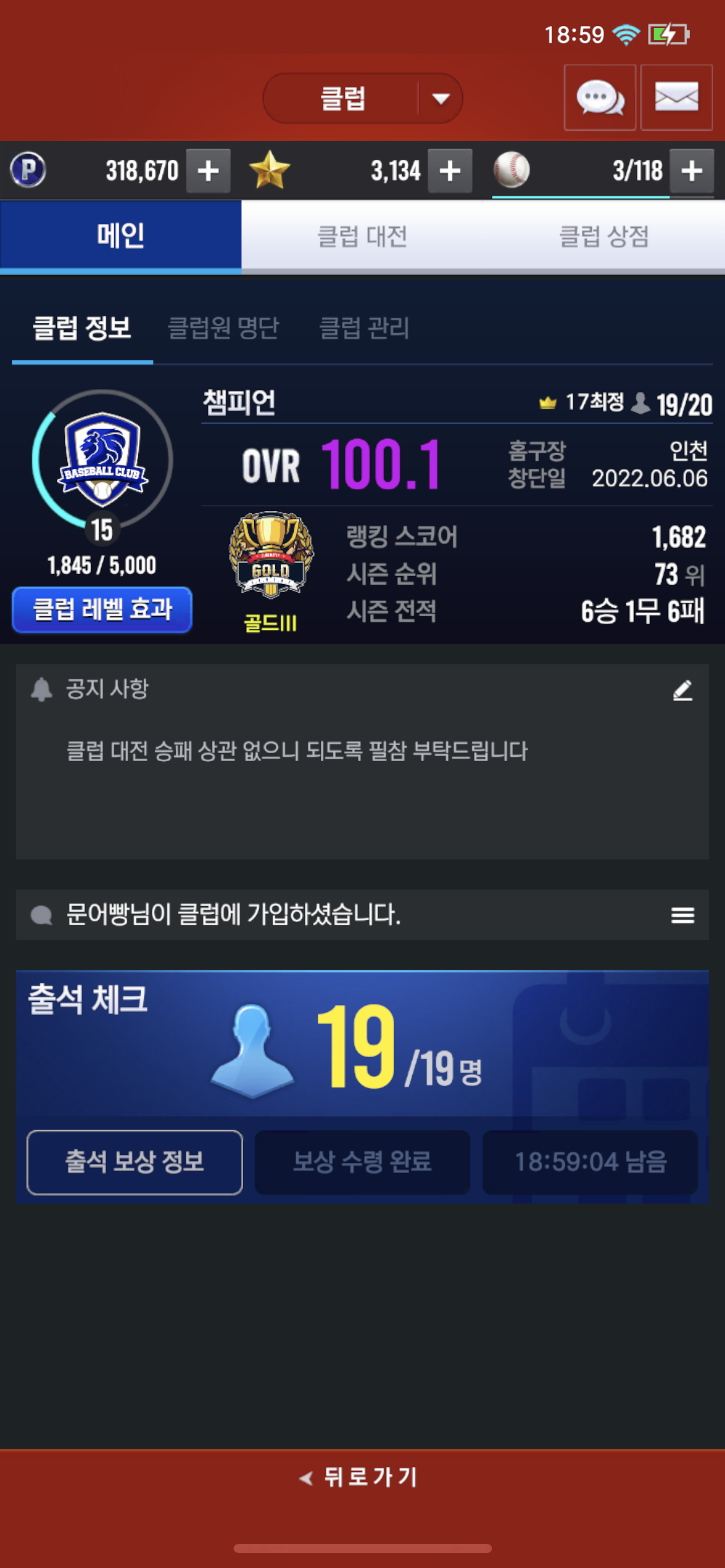The image size is (725, 1568).
Task: Add points with plus next to 318,670
Action: 208,171
